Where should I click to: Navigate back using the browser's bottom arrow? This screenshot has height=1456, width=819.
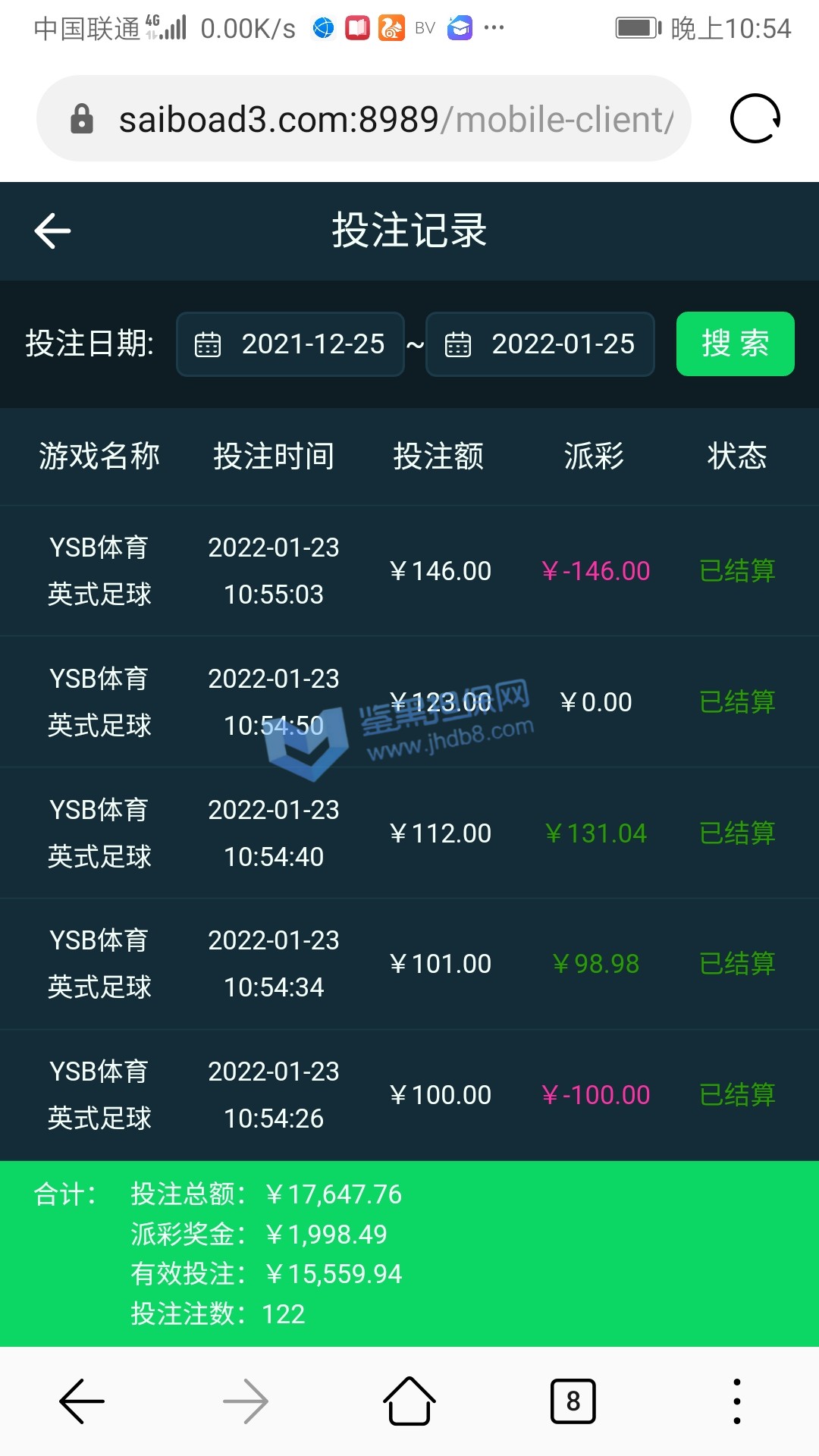coord(82,1401)
